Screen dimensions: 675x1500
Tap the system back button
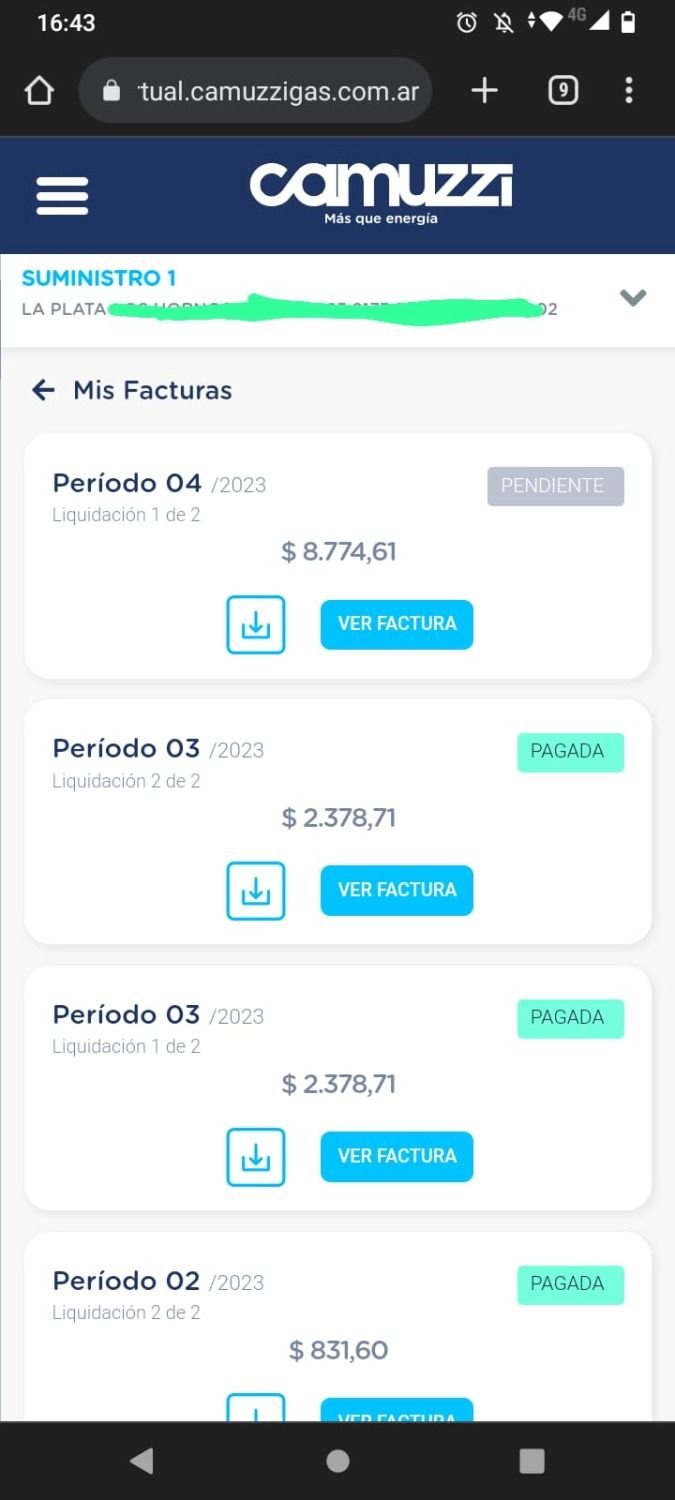142,1461
